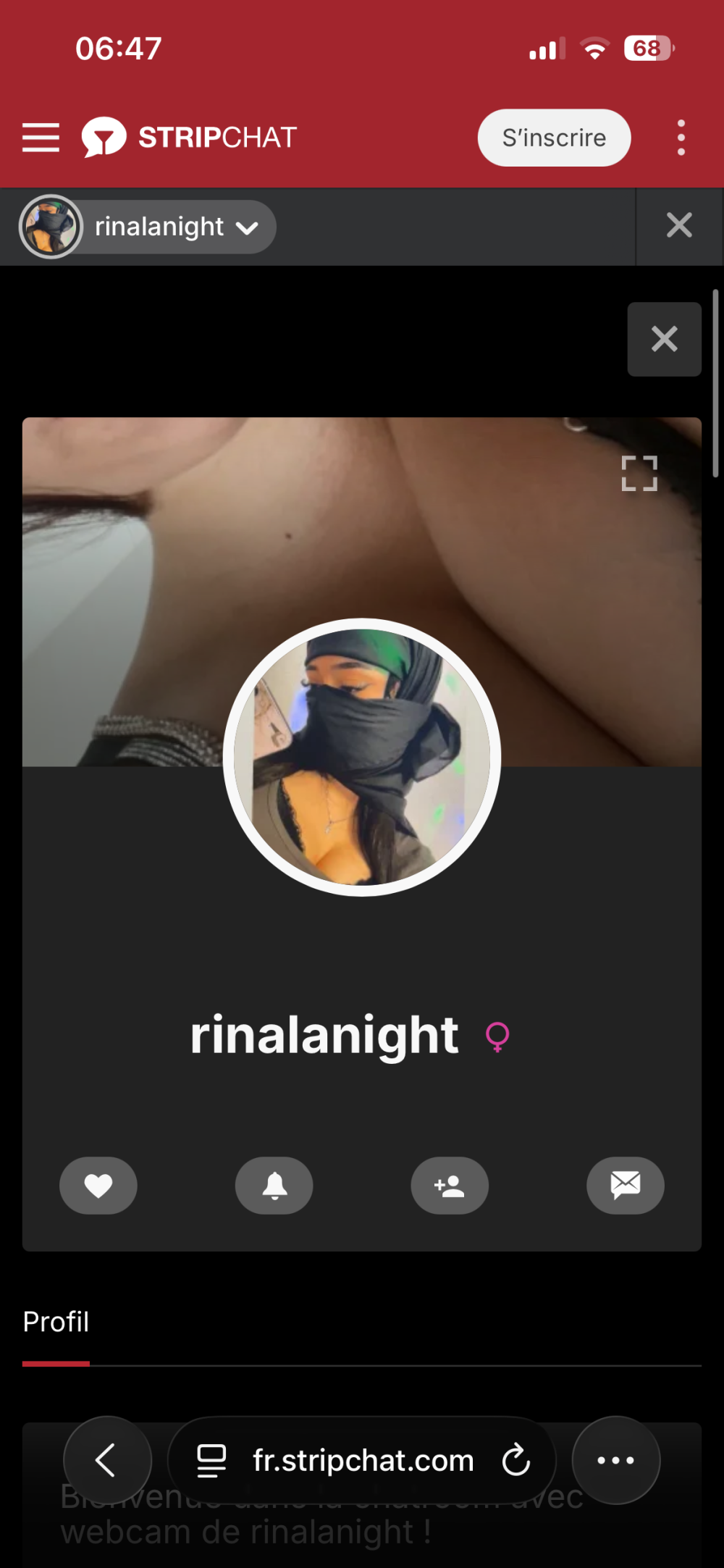The height and width of the screenshot is (1568, 724).
Task: Go to the Stripchat home logo
Action: coord(190,137)
